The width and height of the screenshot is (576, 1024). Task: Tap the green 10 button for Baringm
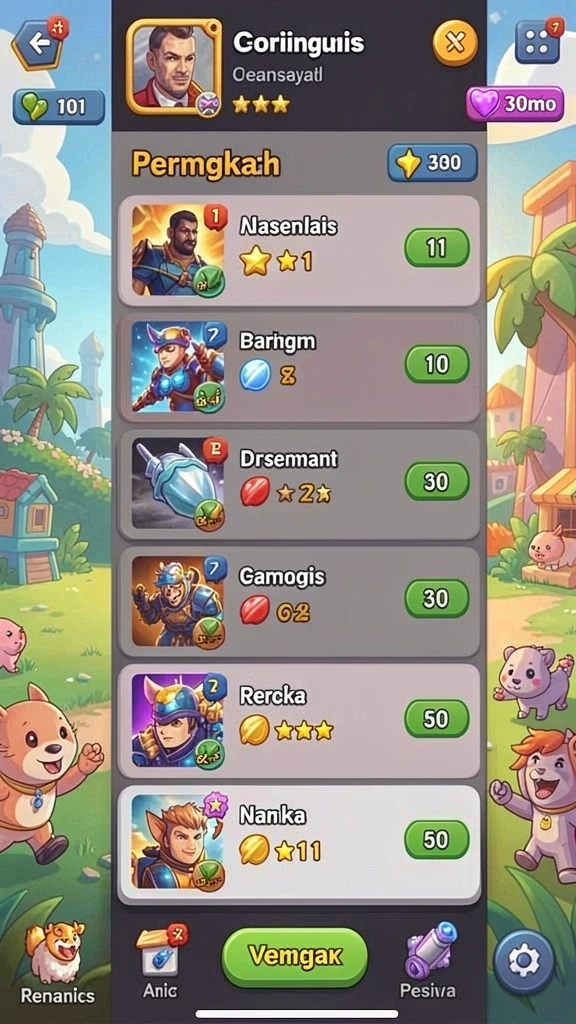pyautogui.click(x=437, y=364)
